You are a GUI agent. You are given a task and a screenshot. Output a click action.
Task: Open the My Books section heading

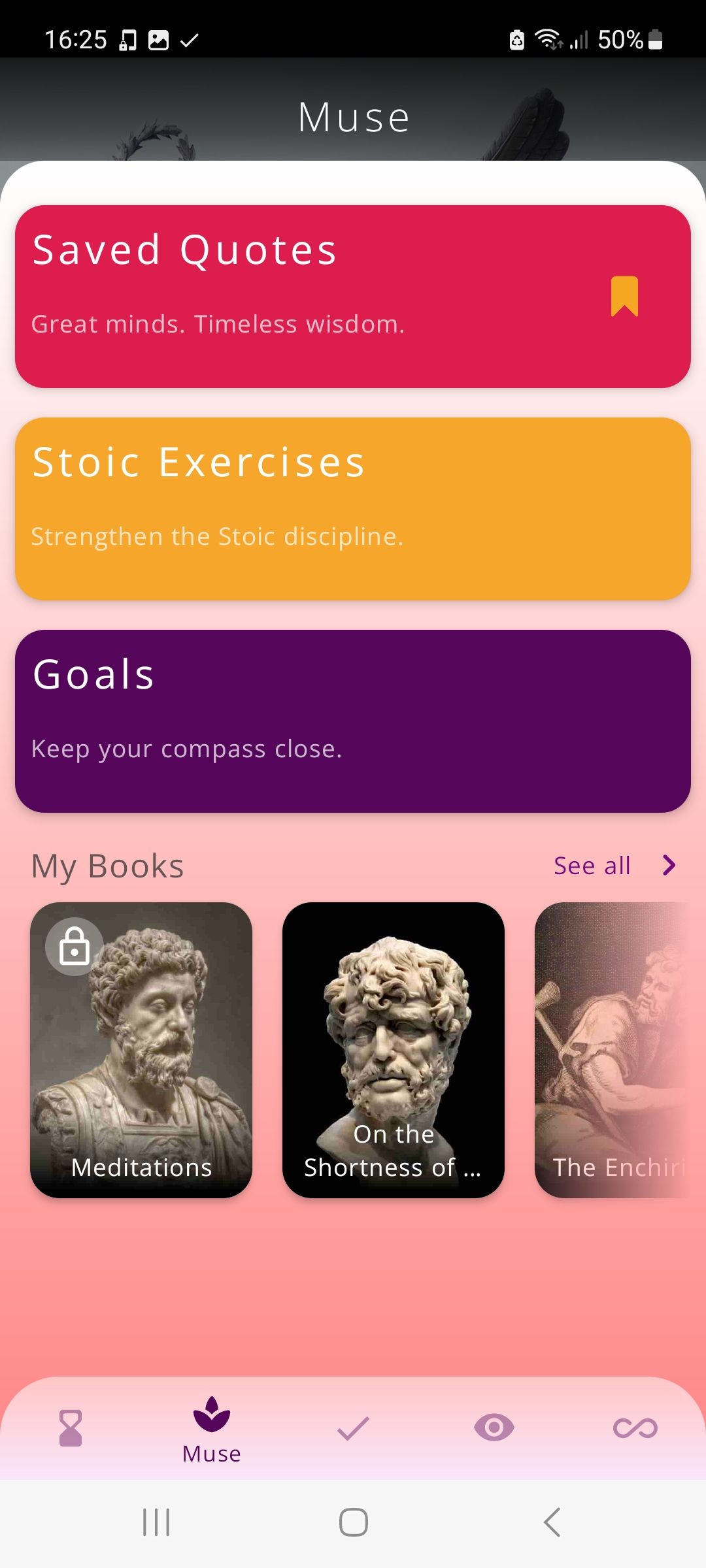coord(107,865)
